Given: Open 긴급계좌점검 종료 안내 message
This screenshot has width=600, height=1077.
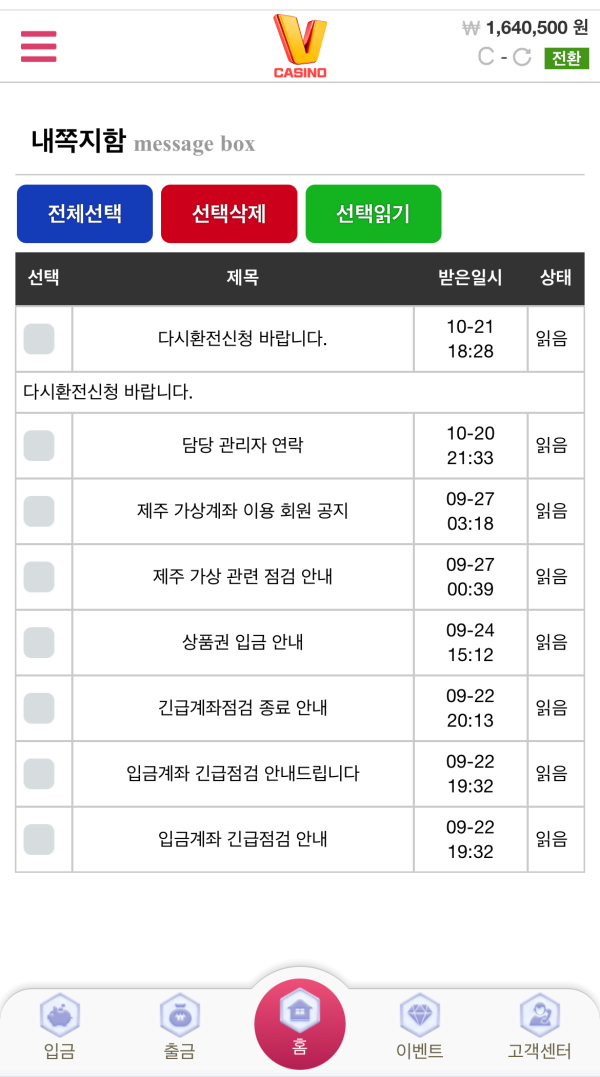Looking at the screenshot, I should (243, 708).
